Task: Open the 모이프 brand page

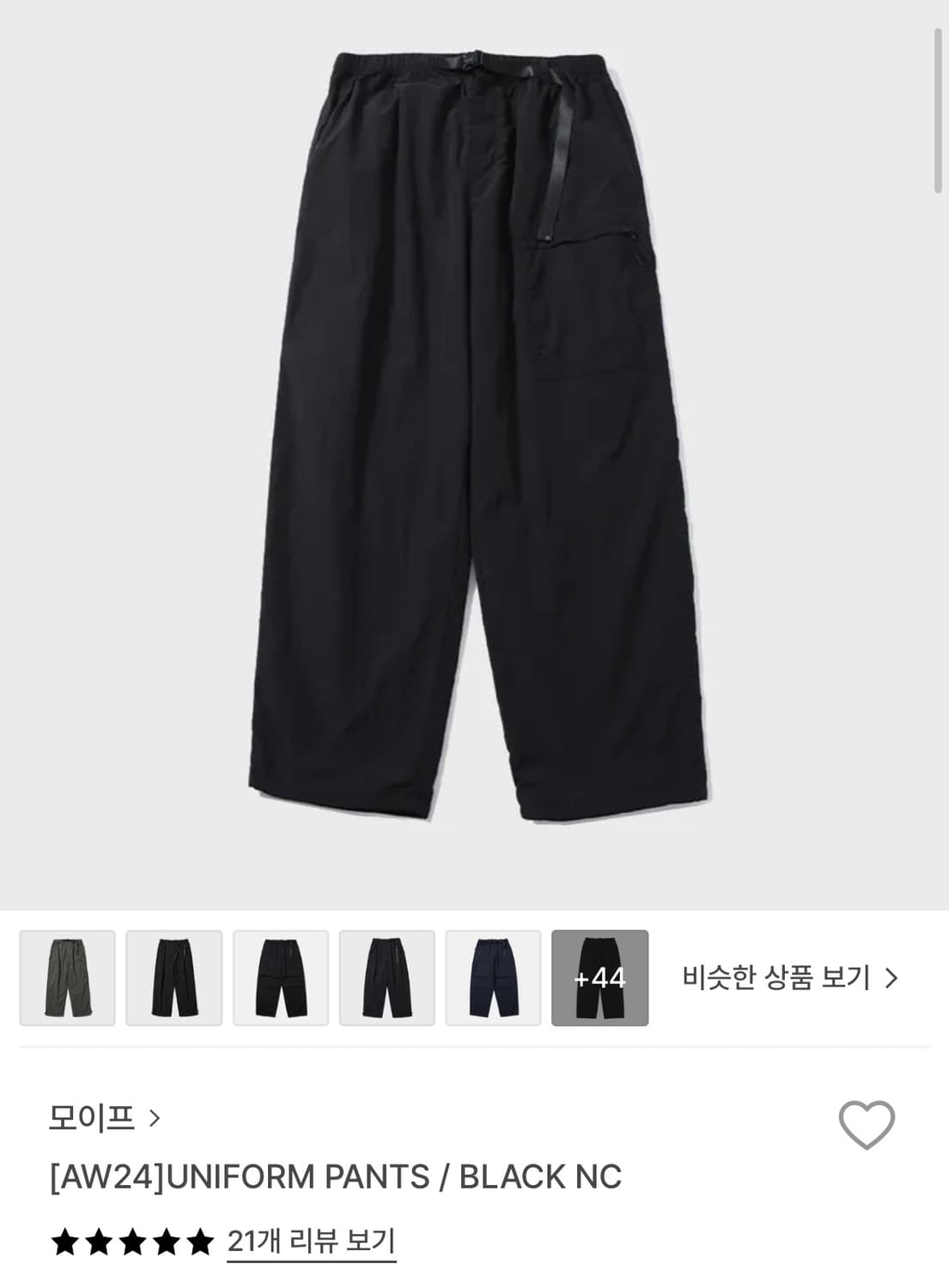Action: [105, 1118]
